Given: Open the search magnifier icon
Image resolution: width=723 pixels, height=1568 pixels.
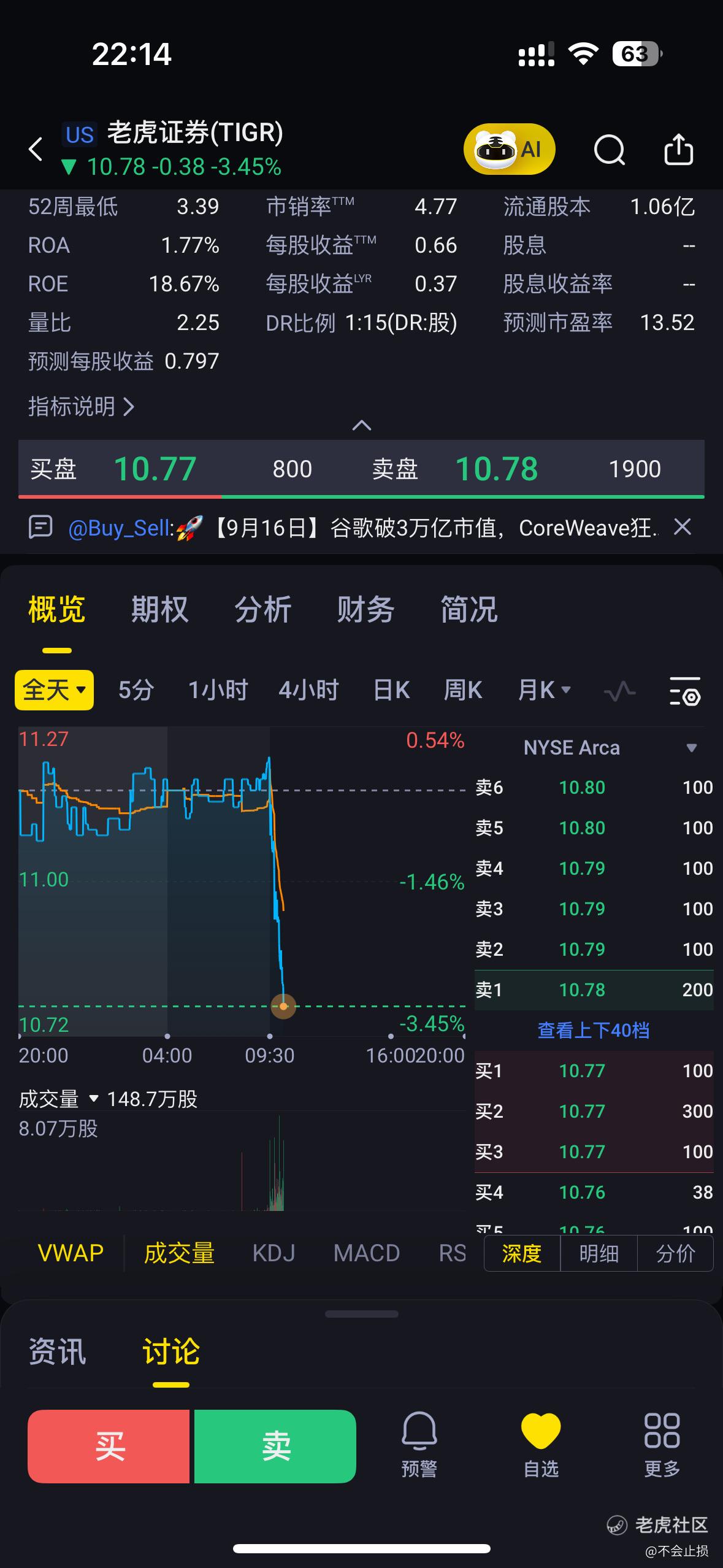Looking at the screenshot, I should point(609,149).
